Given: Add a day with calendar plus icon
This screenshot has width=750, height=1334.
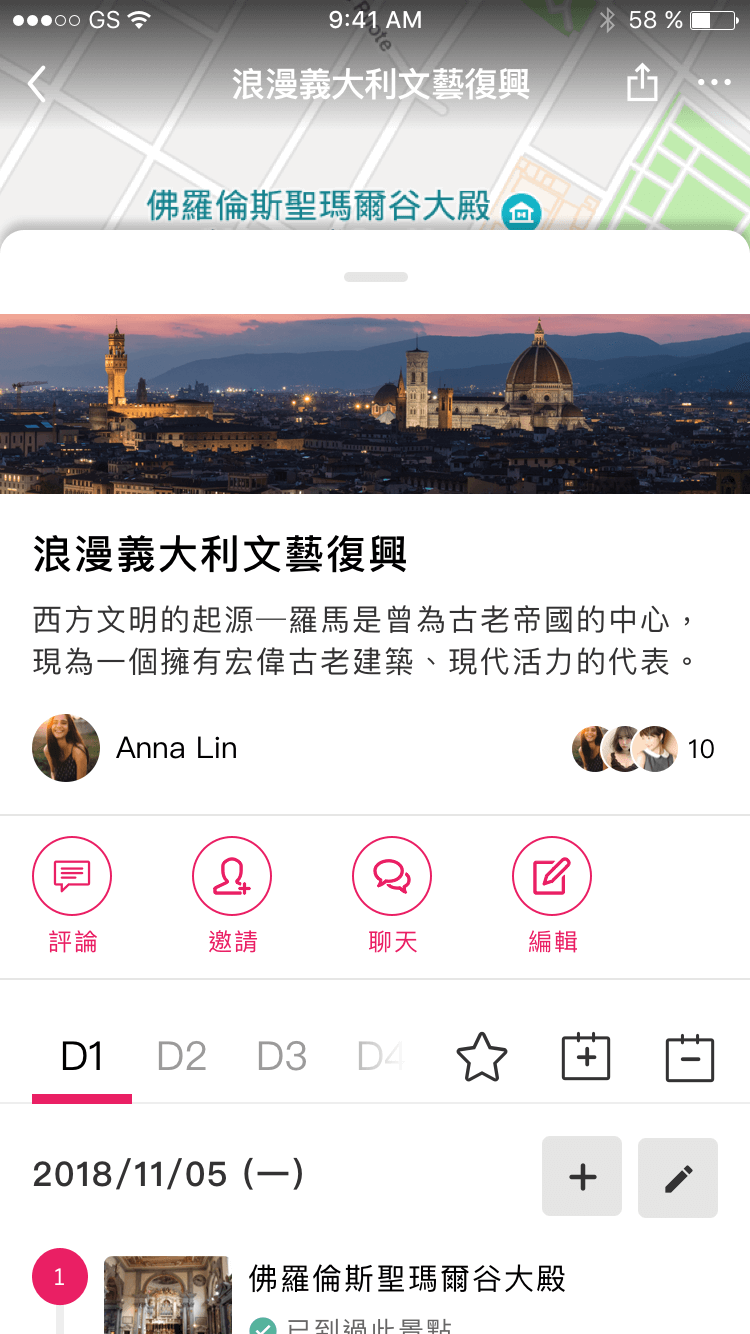Looking at the screenshot, I should point(586,1057).
